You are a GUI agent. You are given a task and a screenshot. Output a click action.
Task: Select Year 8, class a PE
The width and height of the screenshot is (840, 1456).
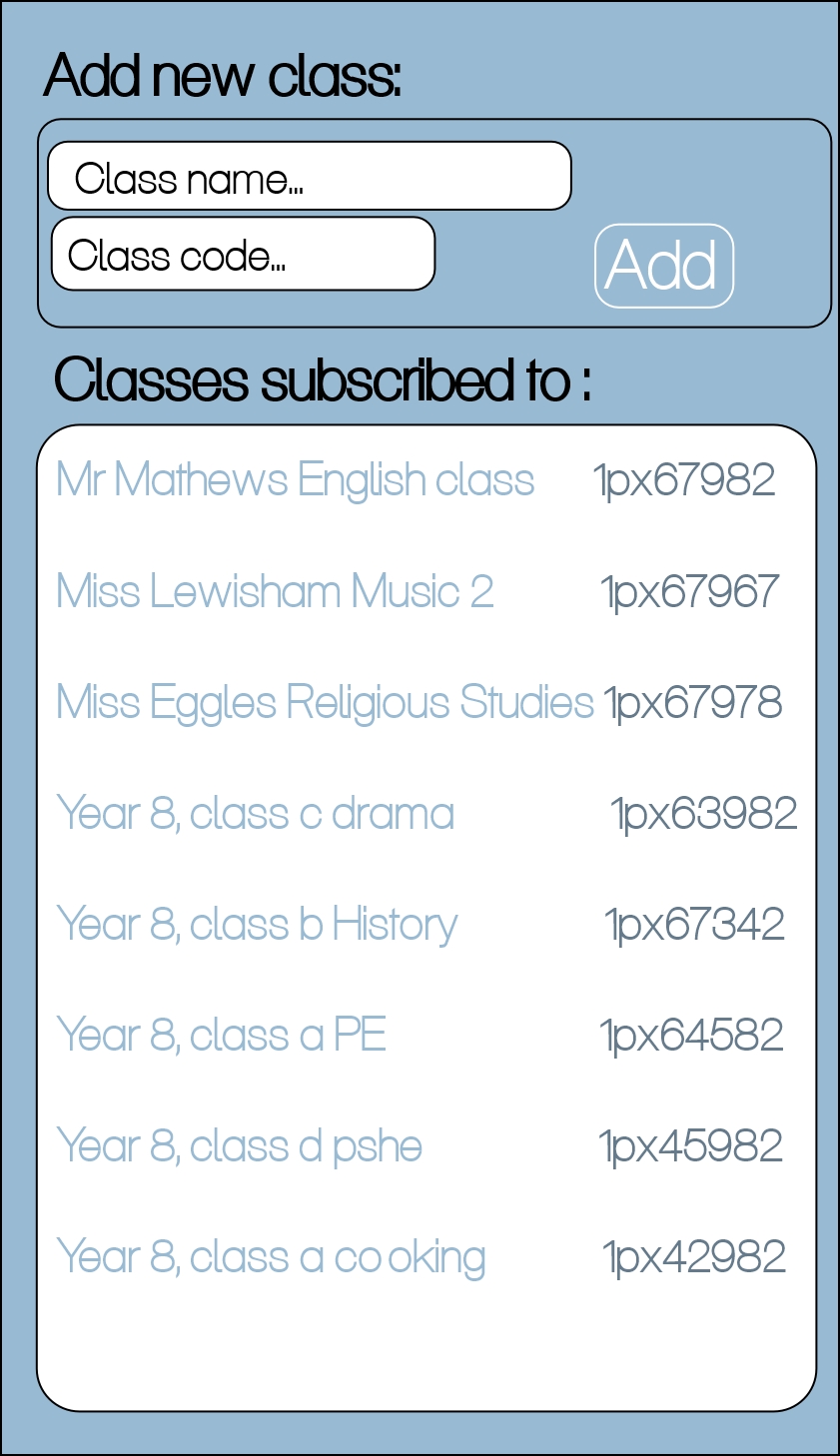222,1036
